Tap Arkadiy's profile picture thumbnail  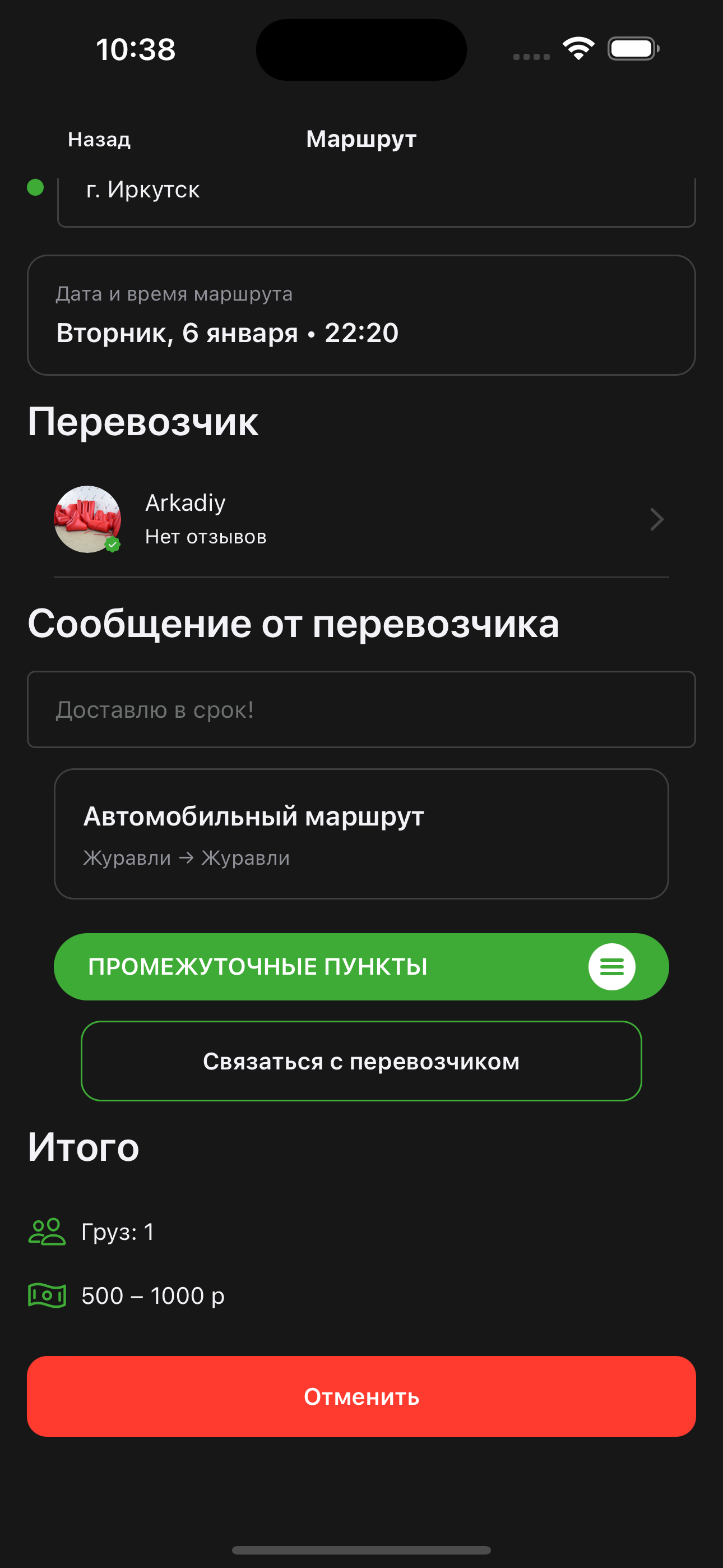[x=87, y=519]
